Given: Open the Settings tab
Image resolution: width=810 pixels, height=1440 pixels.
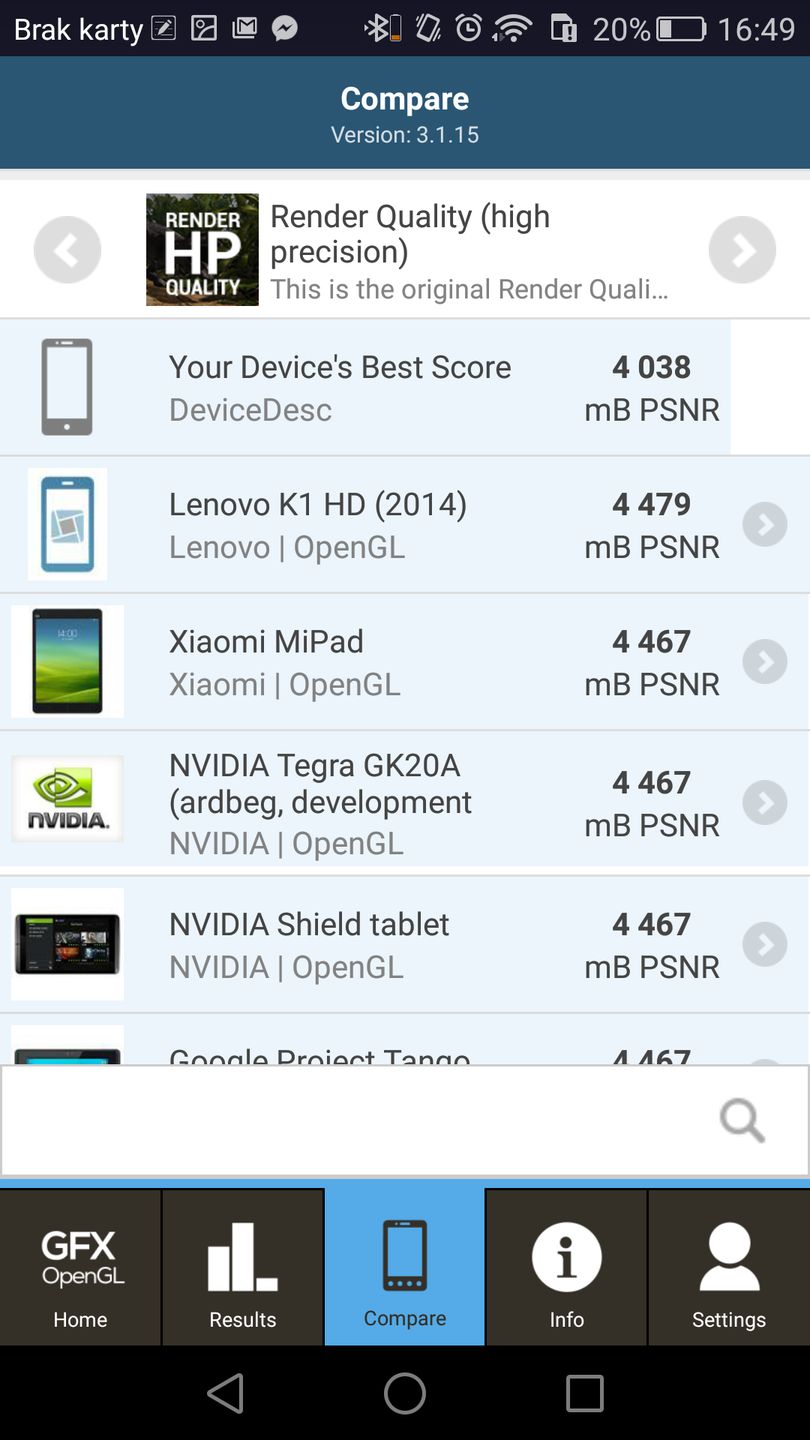Looking at the screenshot, I should (728, 1268).
